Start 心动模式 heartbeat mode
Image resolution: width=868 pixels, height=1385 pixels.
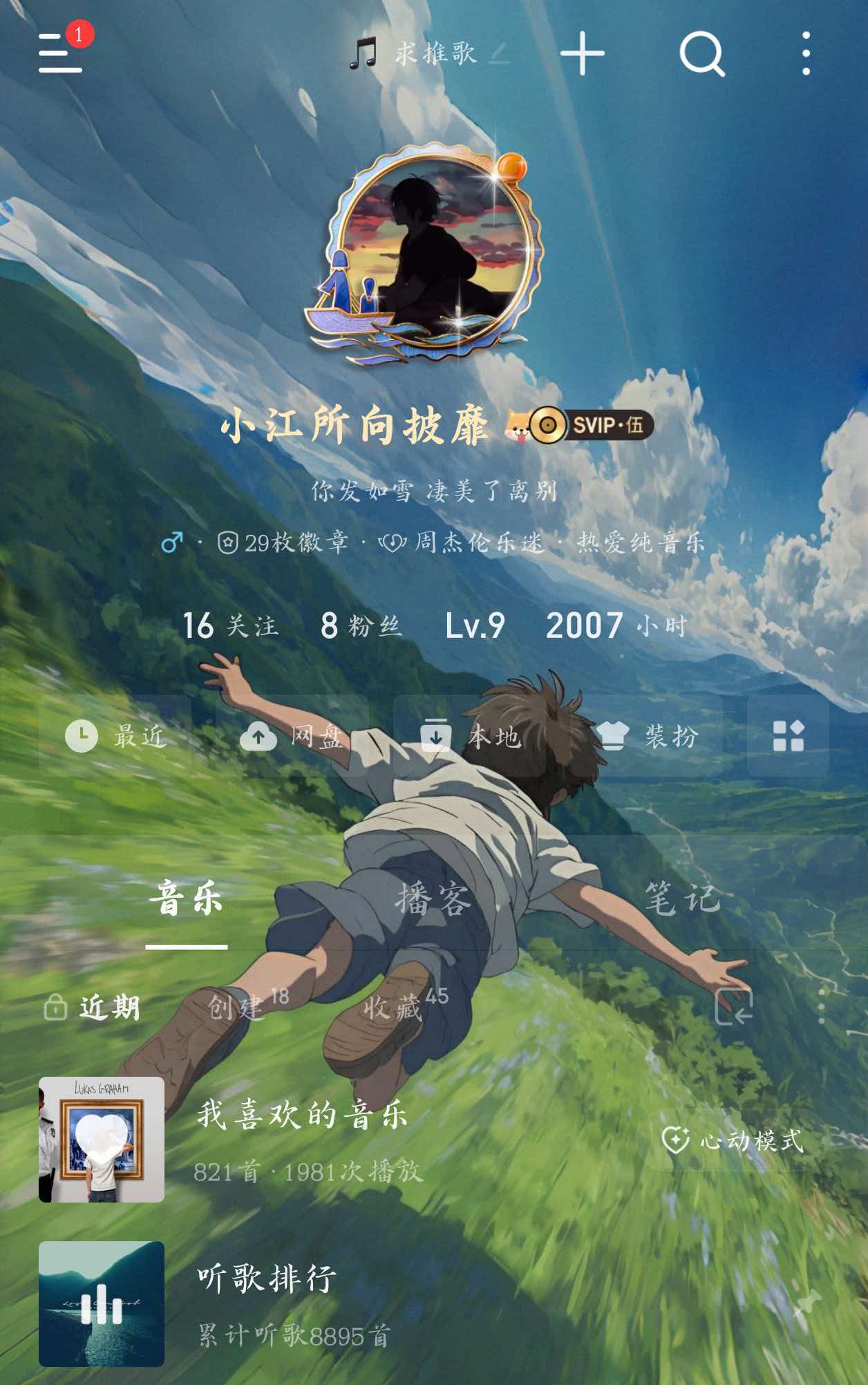point(734,1140)
